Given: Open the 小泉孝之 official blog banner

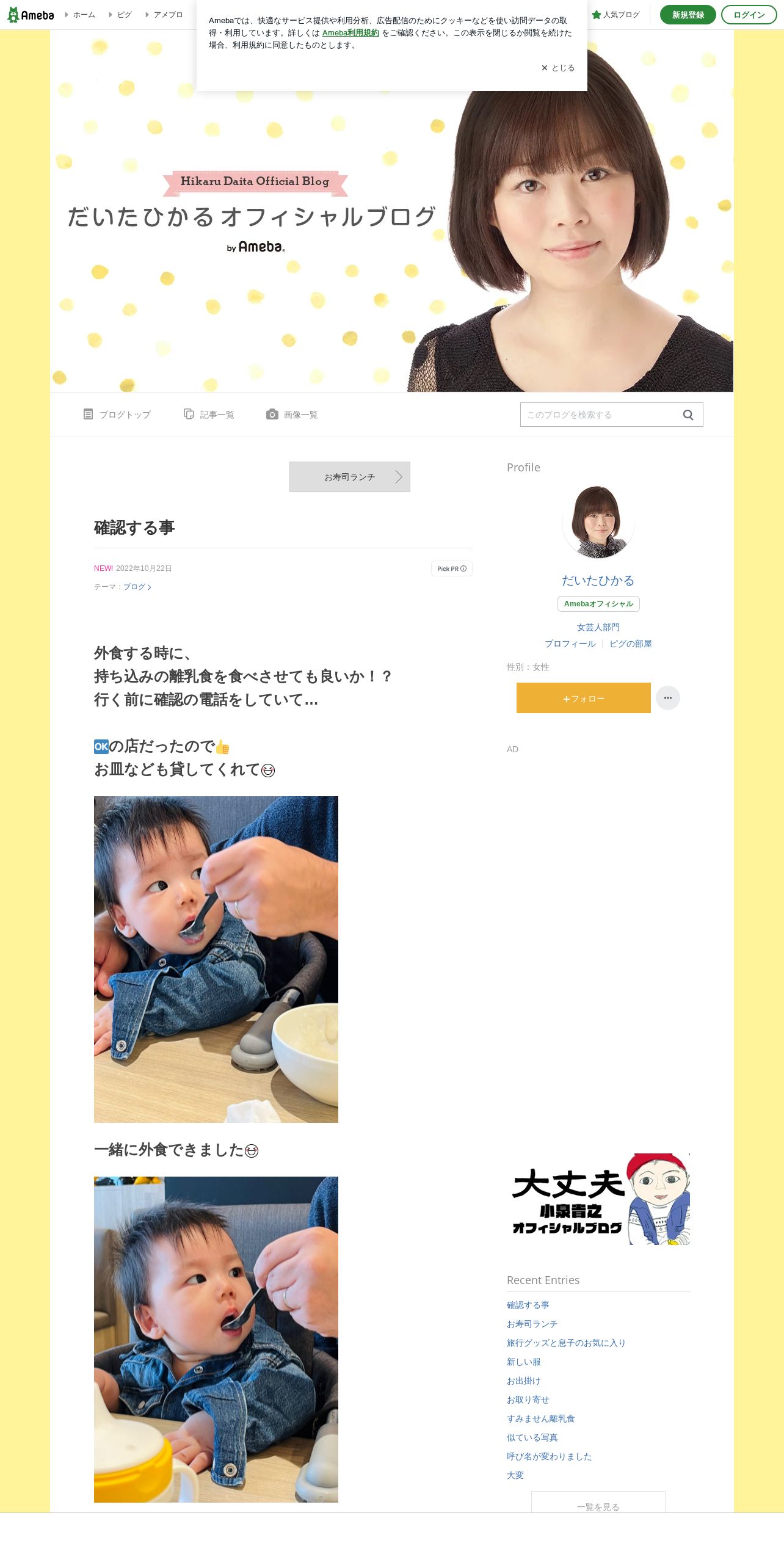Looking at the screenshot, I should point(598,1199).
